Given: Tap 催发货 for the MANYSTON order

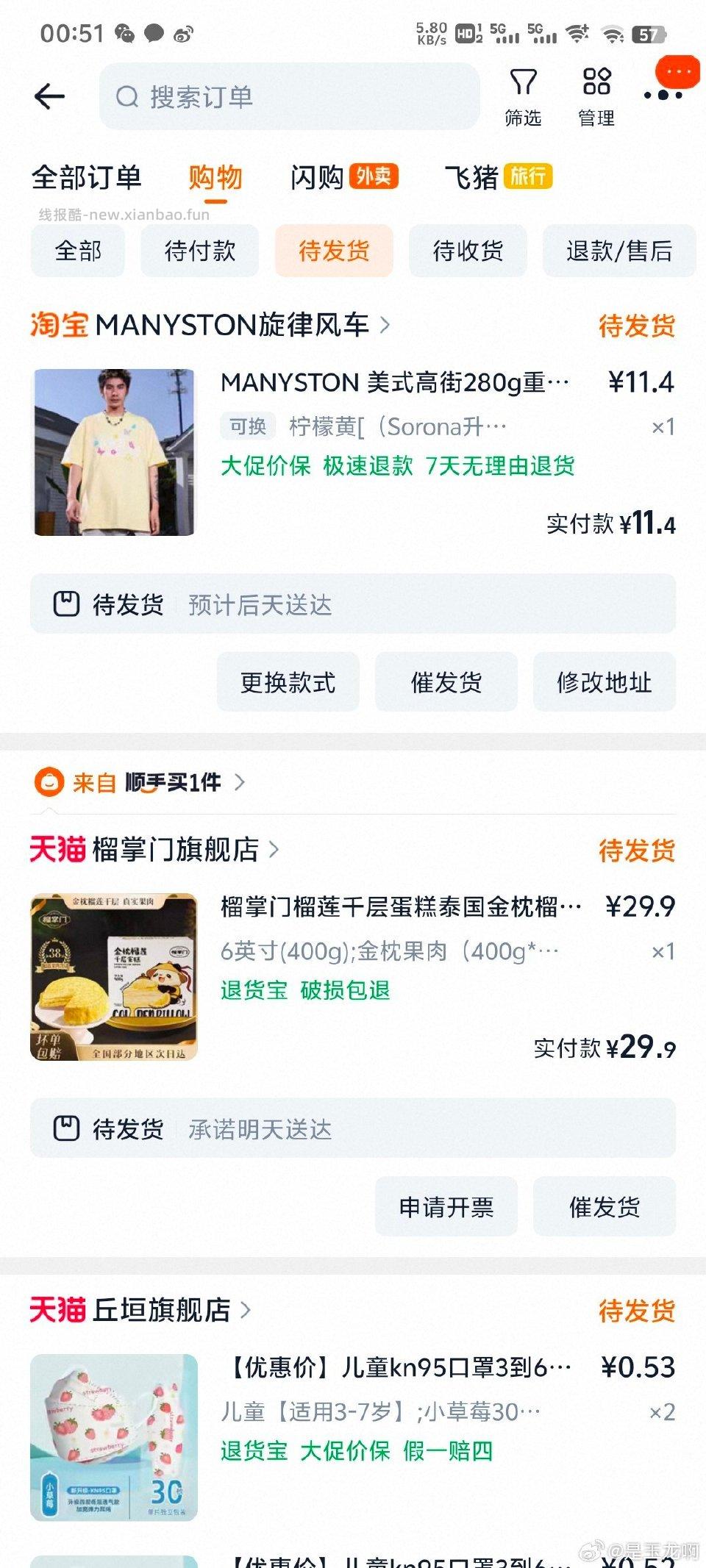Looking at the screenshot, I should pos(446,682).
